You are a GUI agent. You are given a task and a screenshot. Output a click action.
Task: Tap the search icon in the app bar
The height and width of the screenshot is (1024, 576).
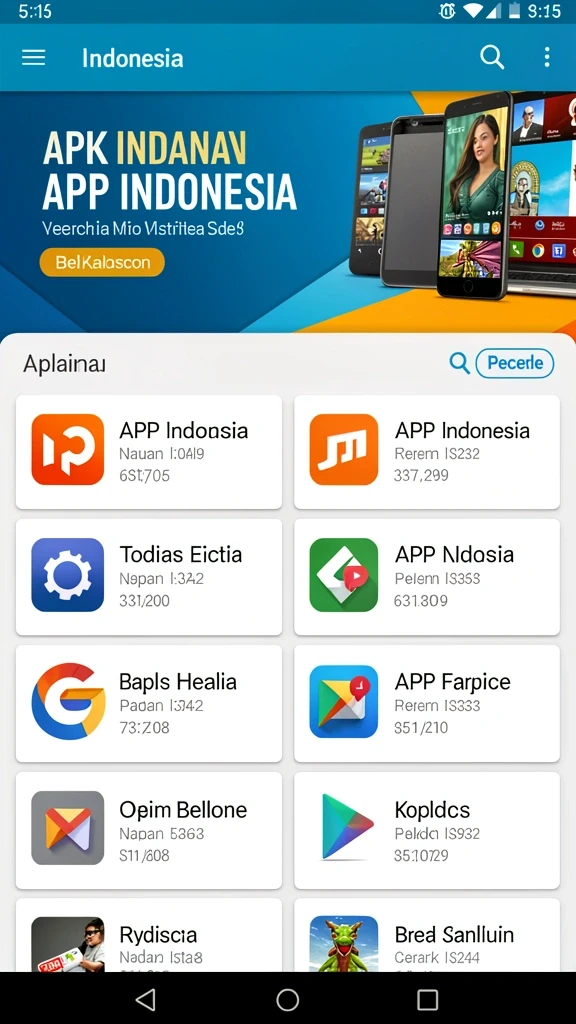click(492, 57)
